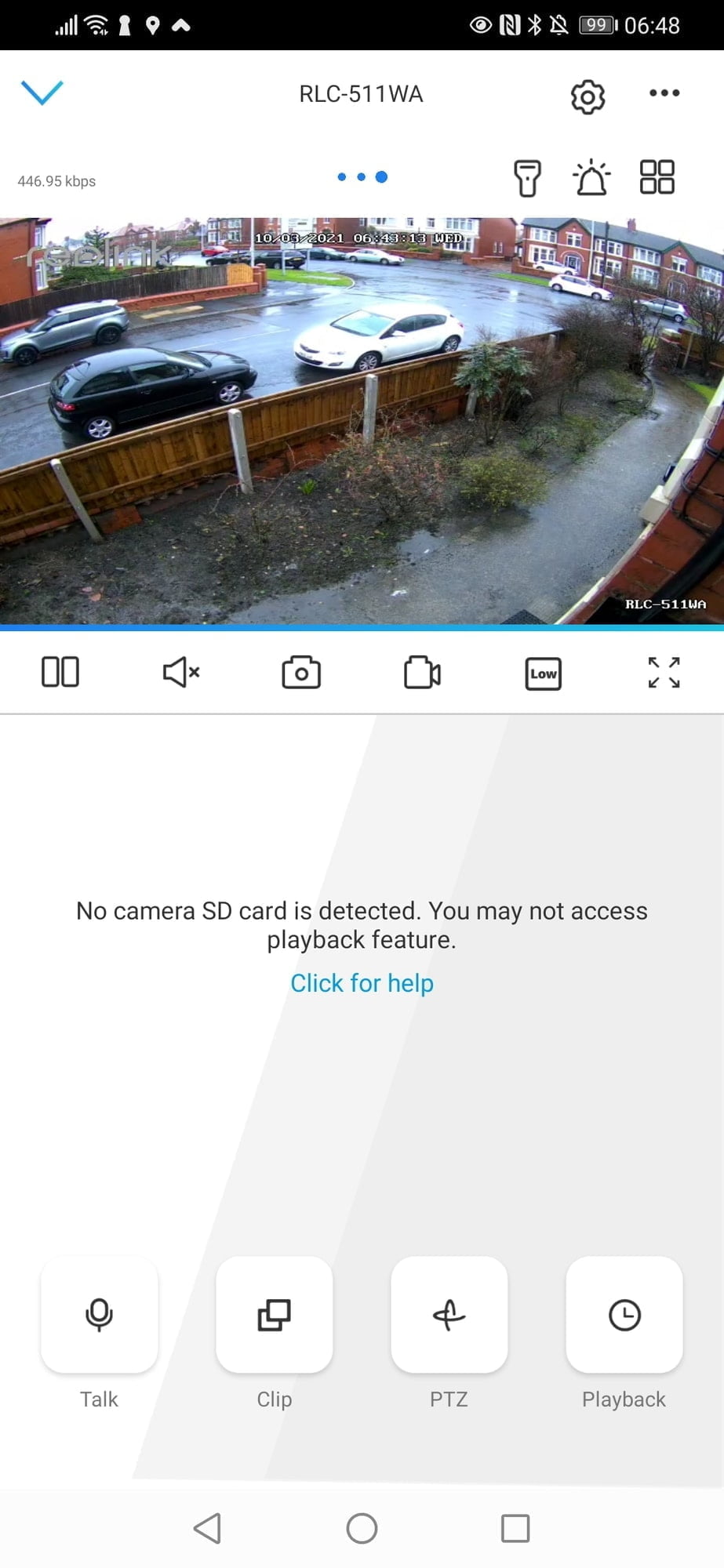This screenshot has width=724, height=1568.
Task: Collapse the camera view with down chevron
Action: [x=42, y=93]
